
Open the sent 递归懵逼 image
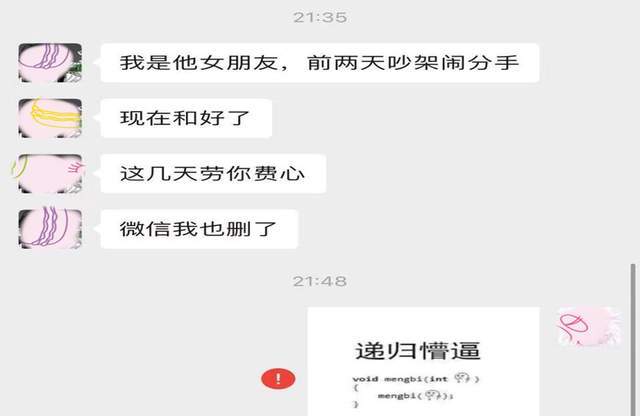click(422, 362)
